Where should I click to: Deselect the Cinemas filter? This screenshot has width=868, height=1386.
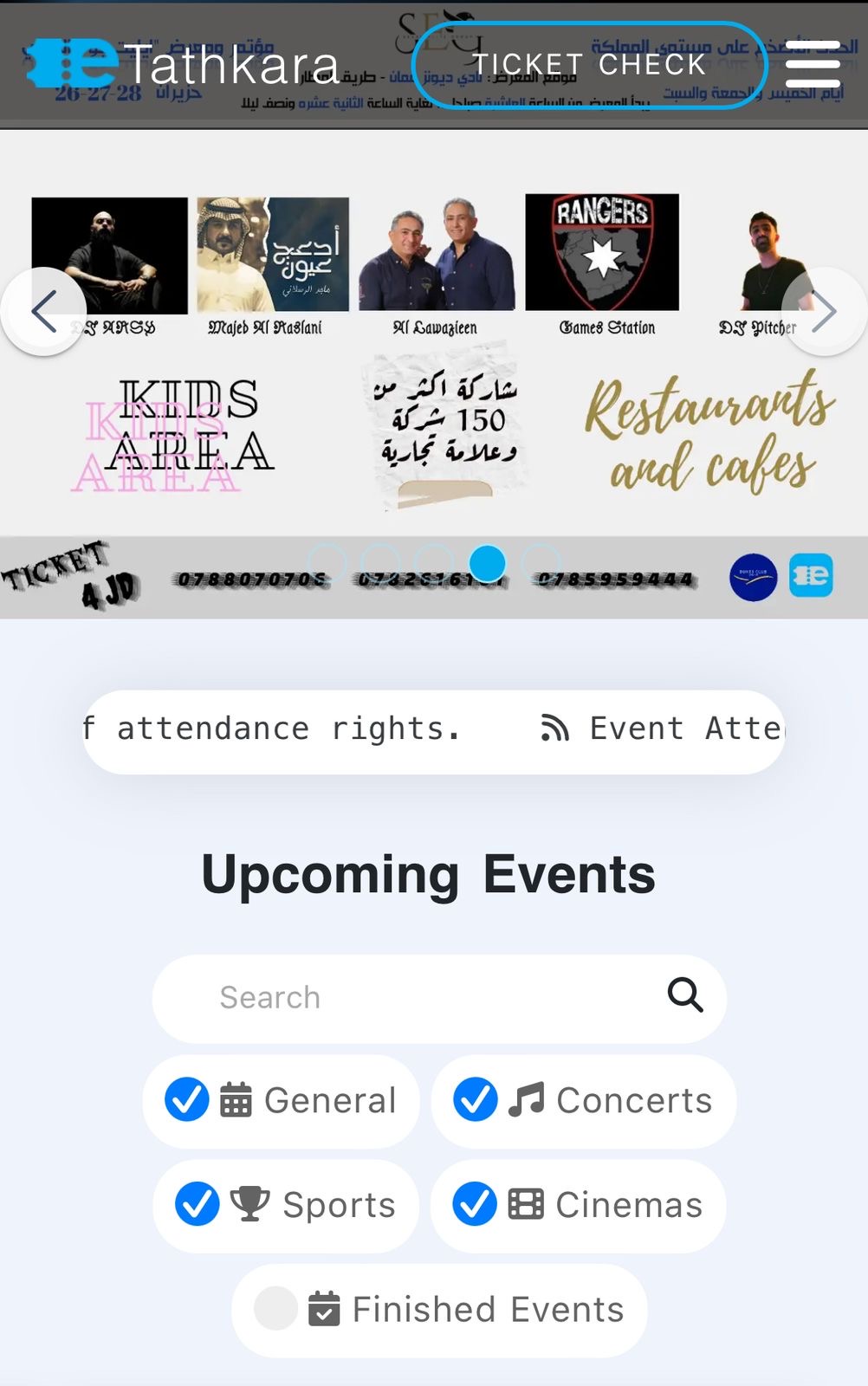point(476,1204)
